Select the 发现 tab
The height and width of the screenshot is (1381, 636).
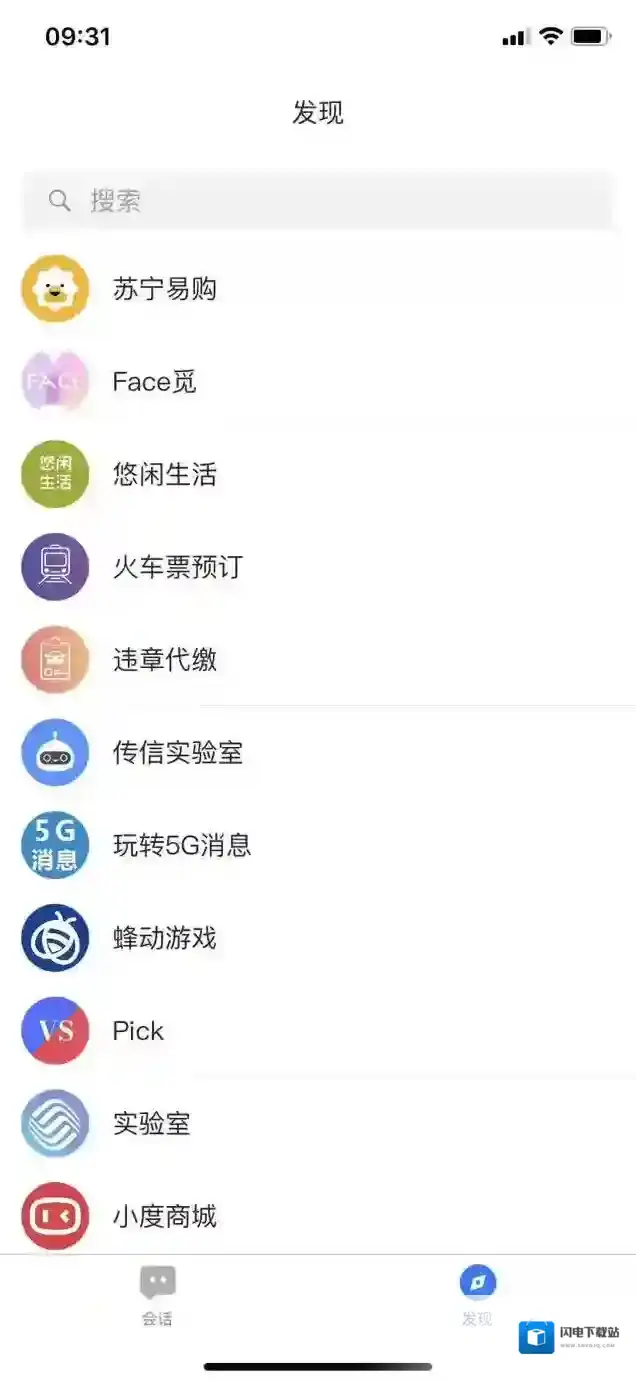coord(477,1296)
